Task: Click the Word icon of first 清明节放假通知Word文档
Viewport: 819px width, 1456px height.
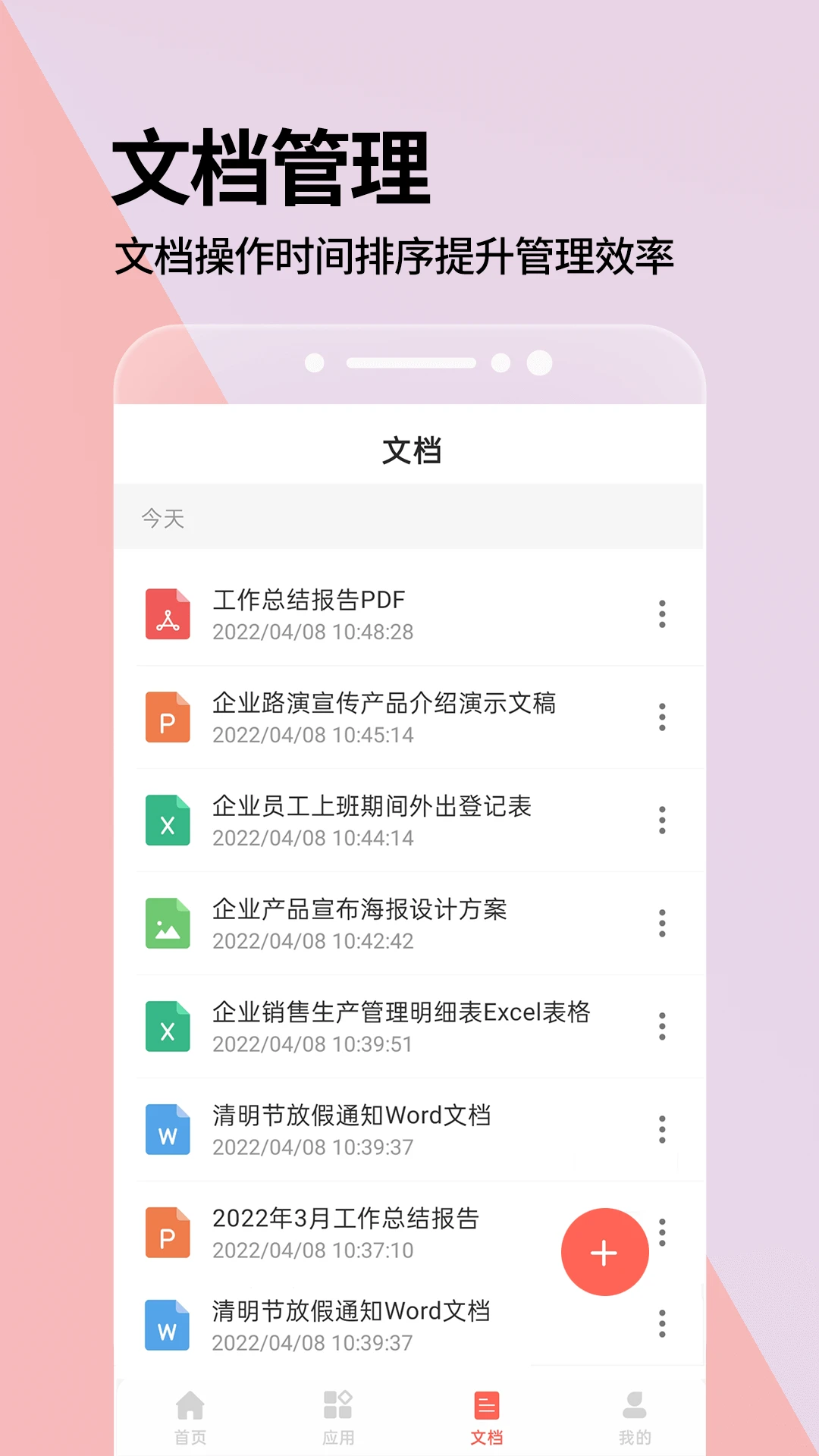Action: click(x=168, y=1130)
